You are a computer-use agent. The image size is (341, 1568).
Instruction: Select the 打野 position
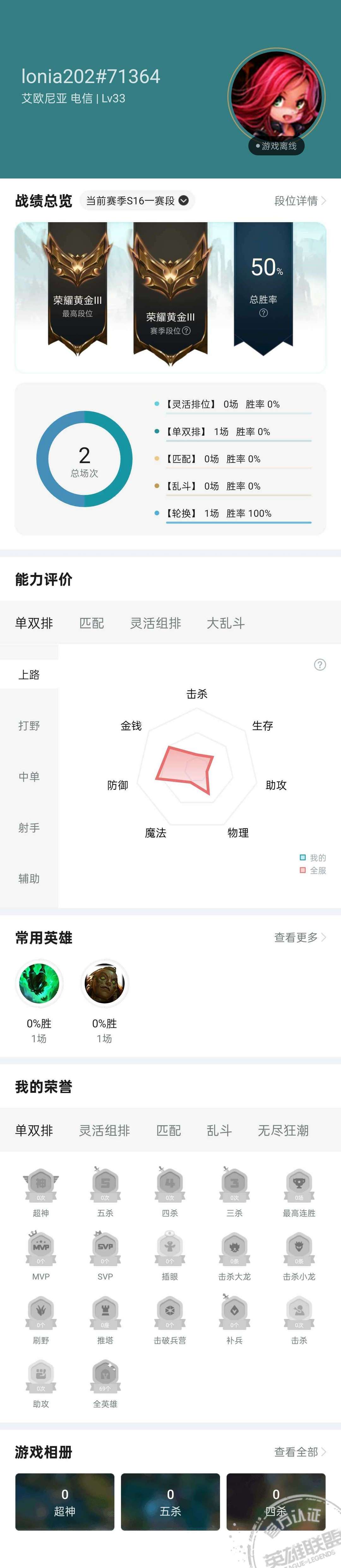29,725
